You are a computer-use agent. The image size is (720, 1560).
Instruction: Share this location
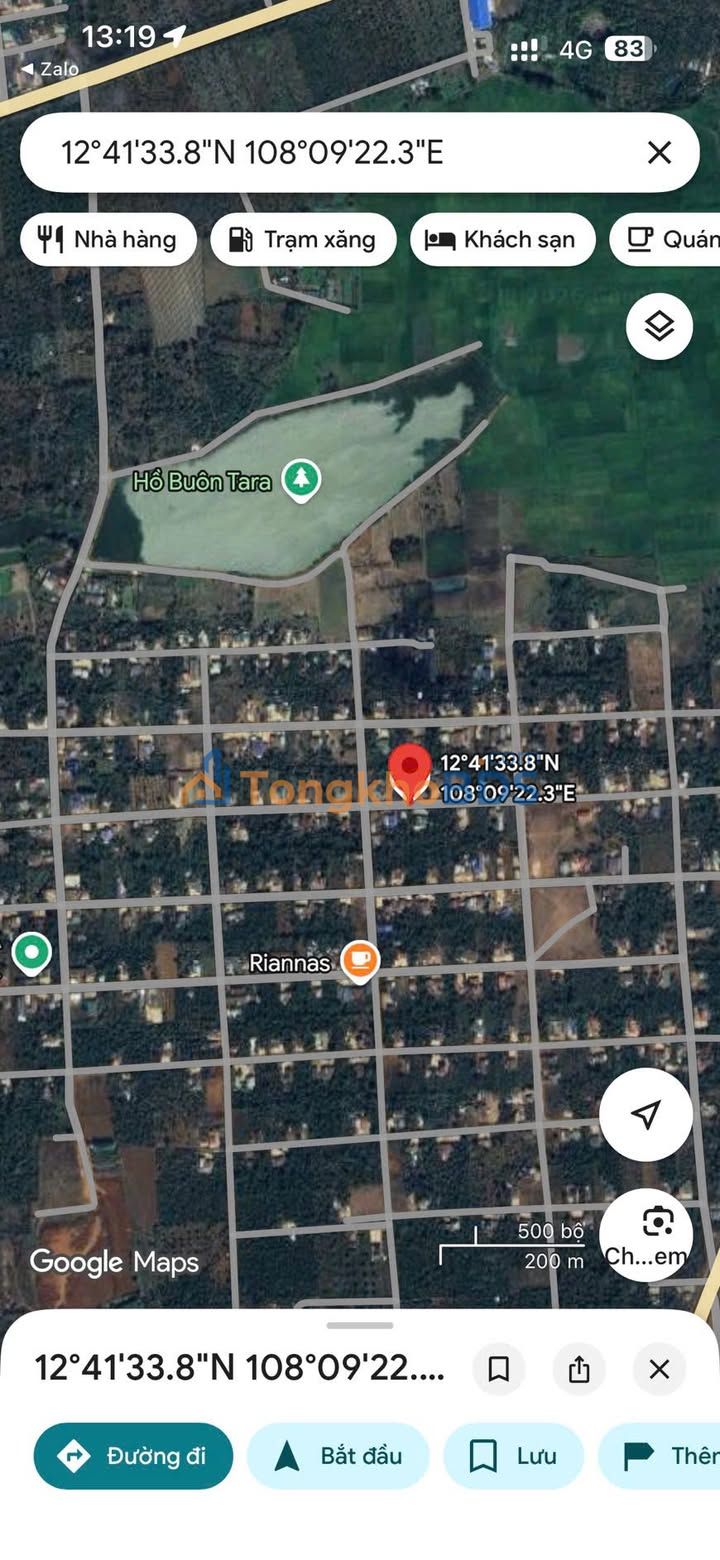click(x=579, y=1369)
